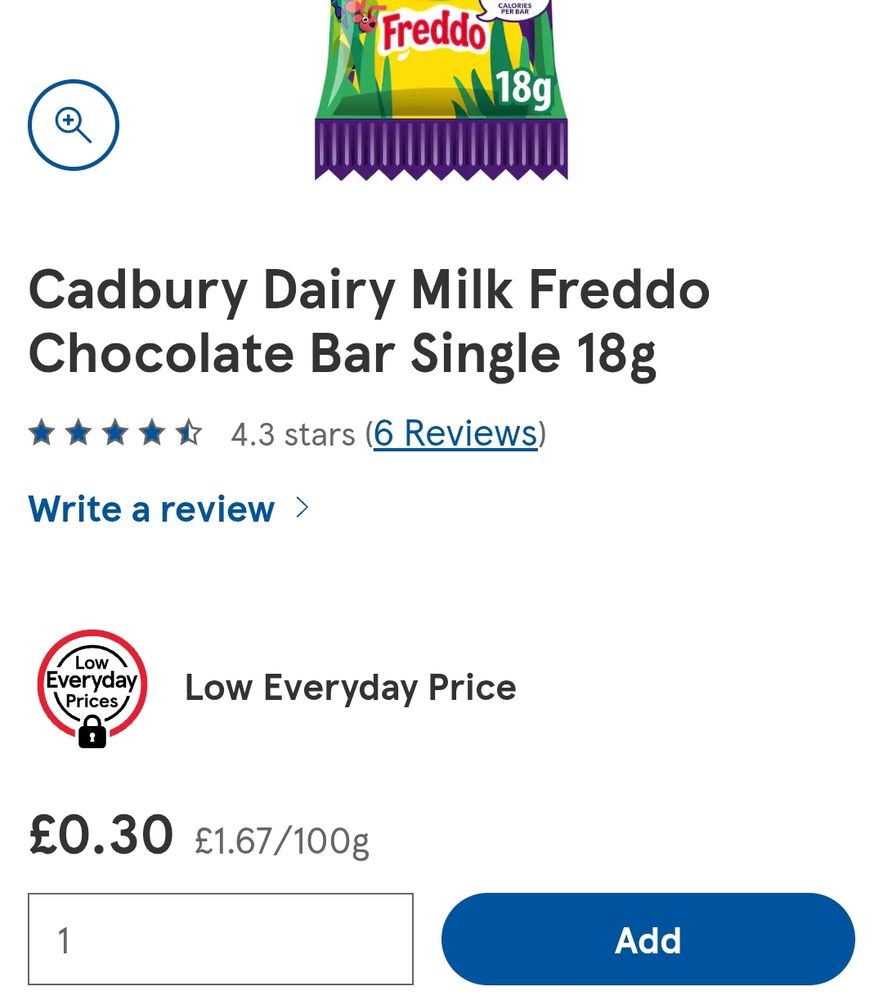
Task: Add Freddo bar to basket
Action: 648,939
